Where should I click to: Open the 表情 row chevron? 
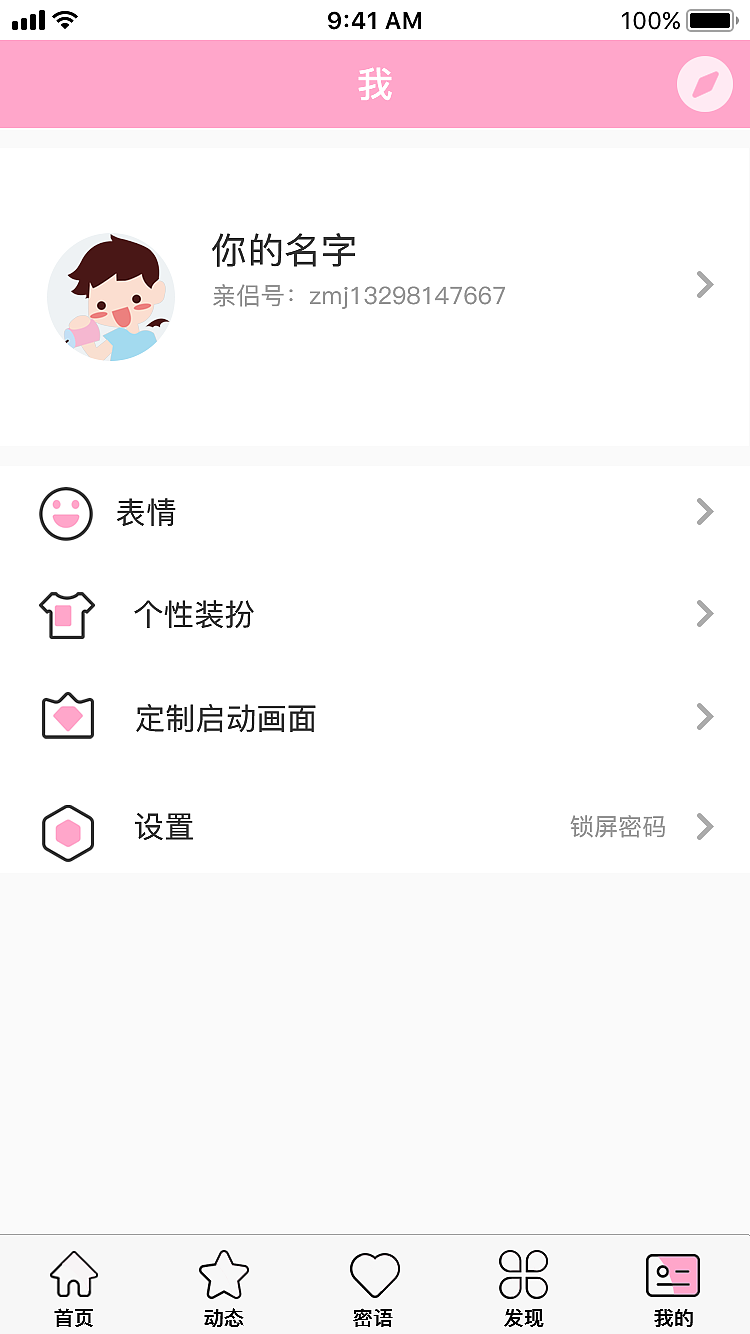(x=704, y=512)
